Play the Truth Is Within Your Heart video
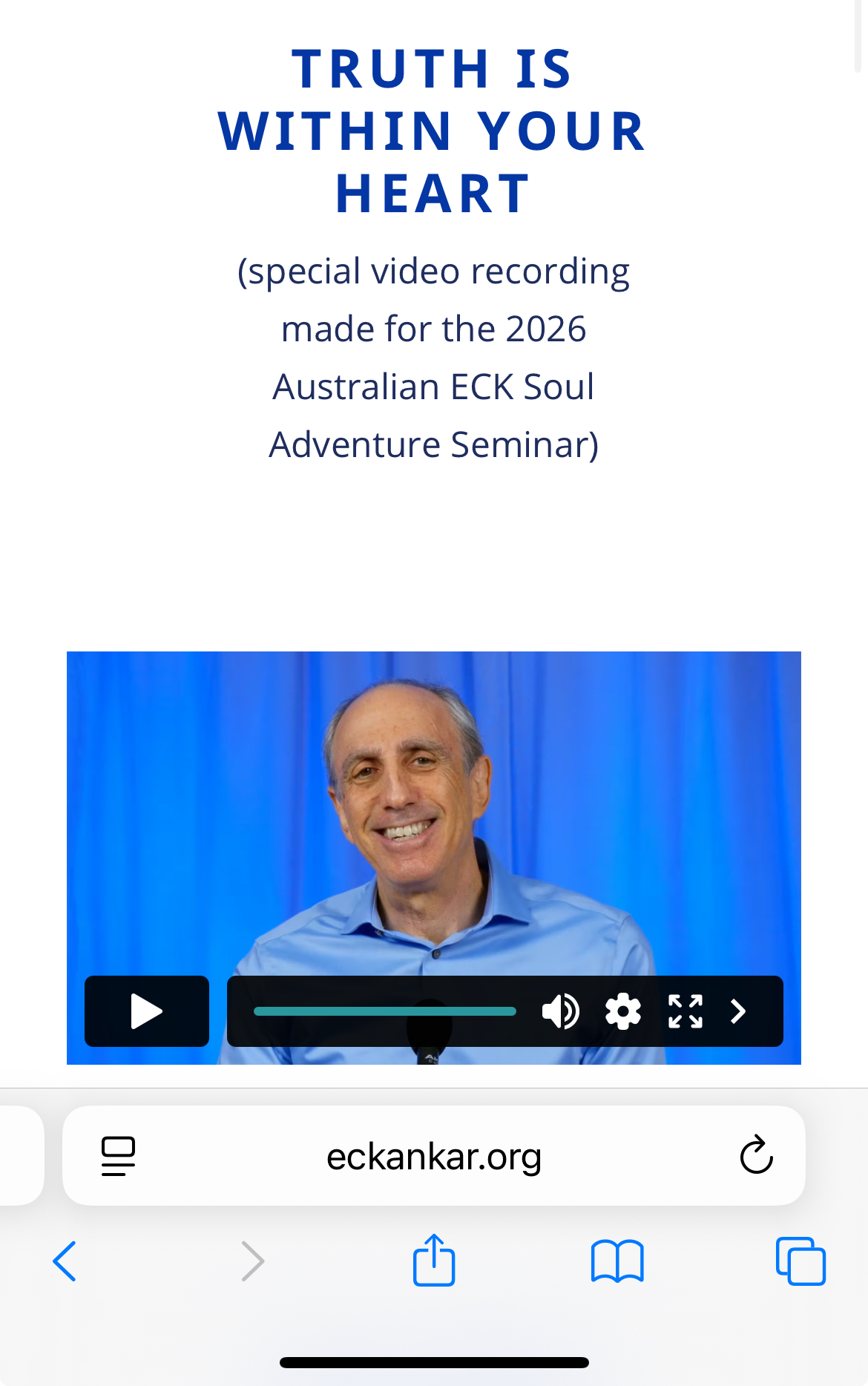 click(x=147, y=1011)
